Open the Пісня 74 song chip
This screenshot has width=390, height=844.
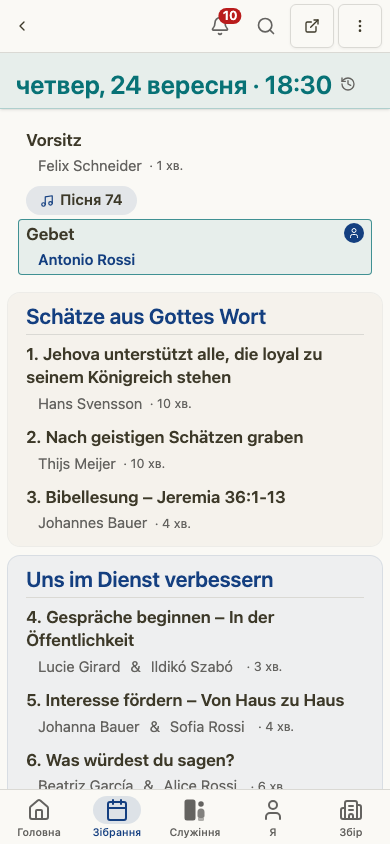tap(81, 200)
